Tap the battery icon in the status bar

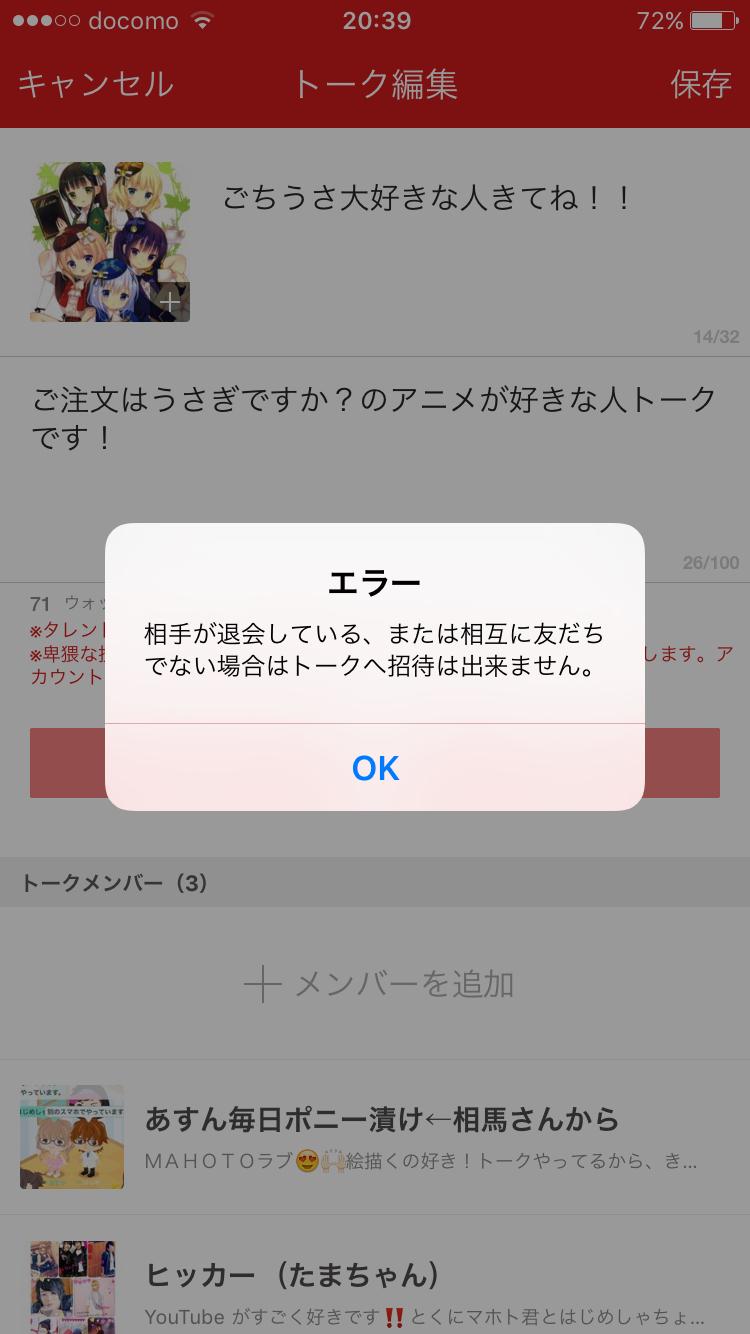tap(712, 18)
